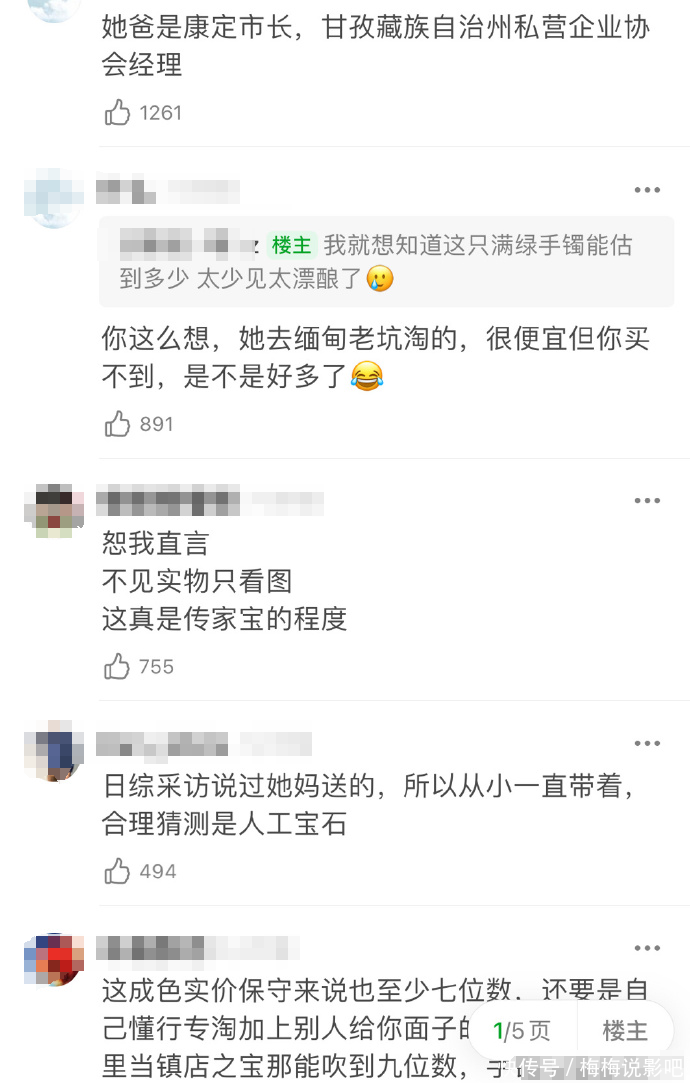Filter comments by 楼主 only
The image size is (690, 1083).
(625, 1030)
